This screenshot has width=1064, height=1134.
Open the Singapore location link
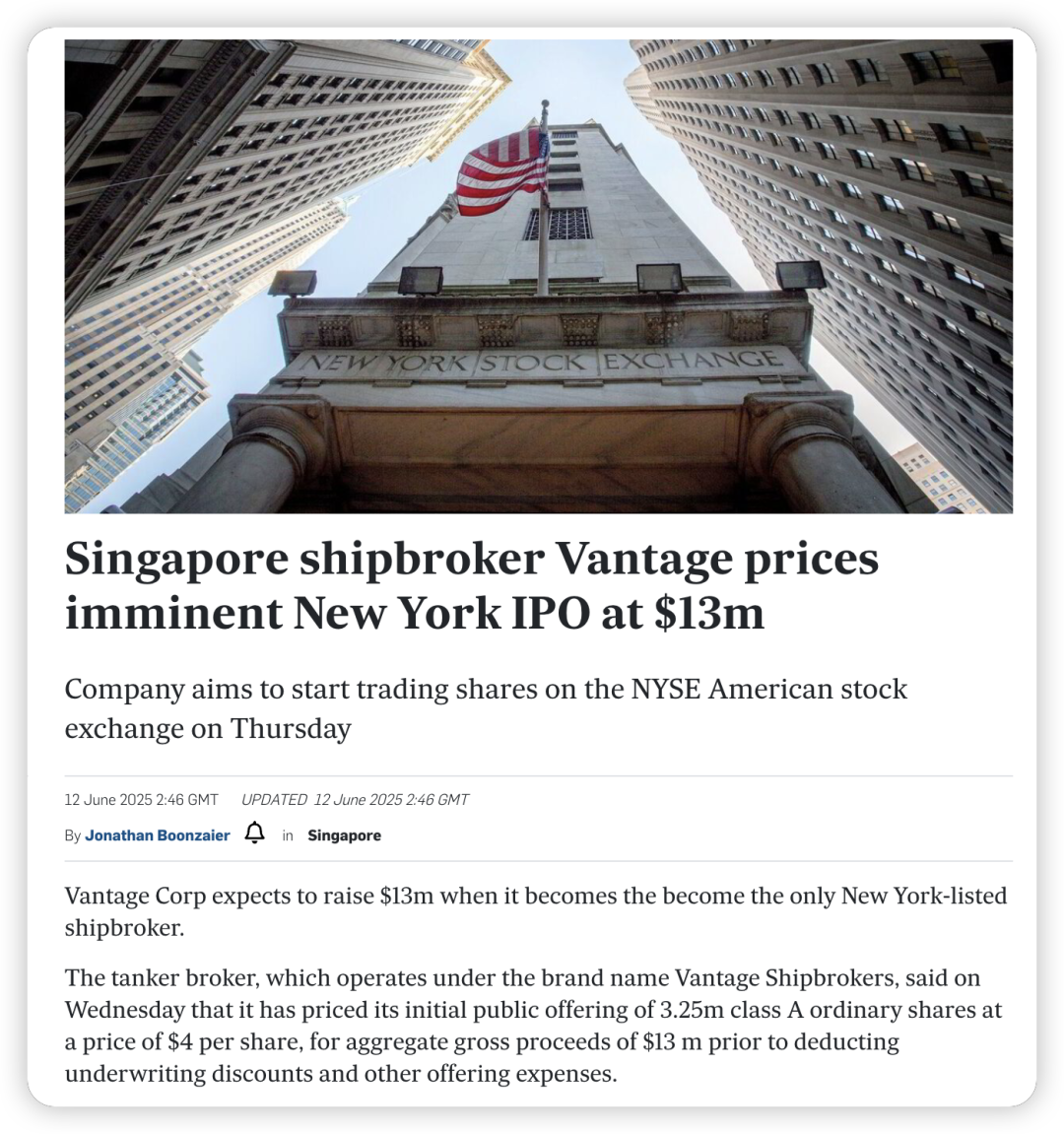[x=344, y=835]
